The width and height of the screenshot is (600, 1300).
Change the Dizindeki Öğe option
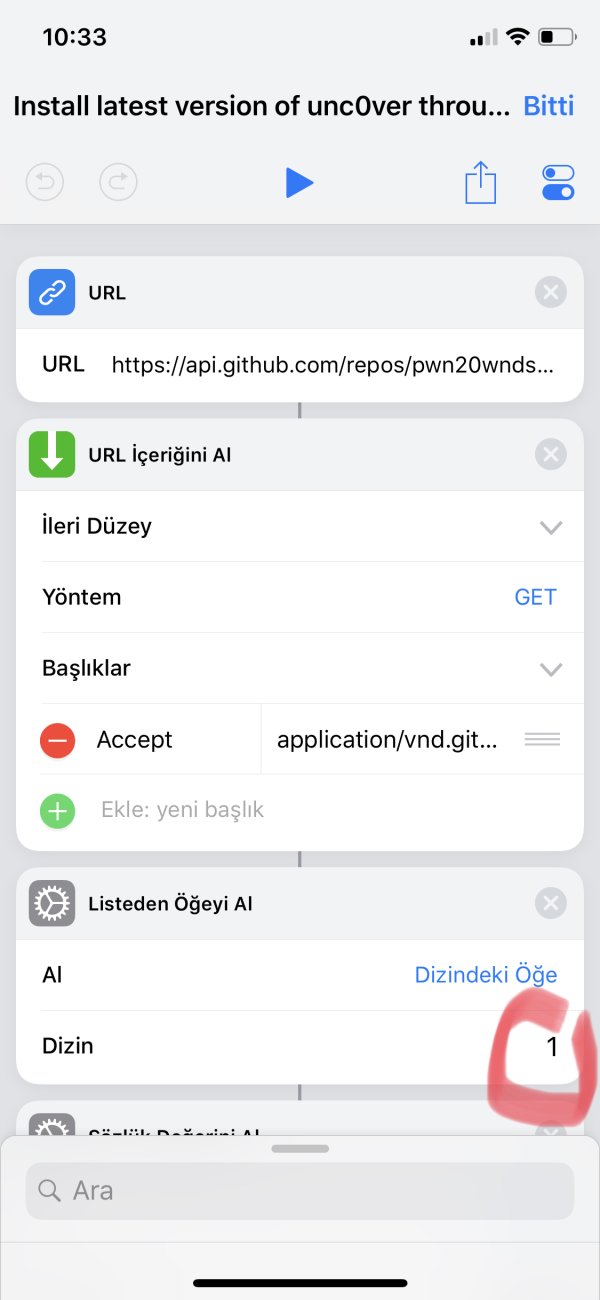(x=485, y=975)
